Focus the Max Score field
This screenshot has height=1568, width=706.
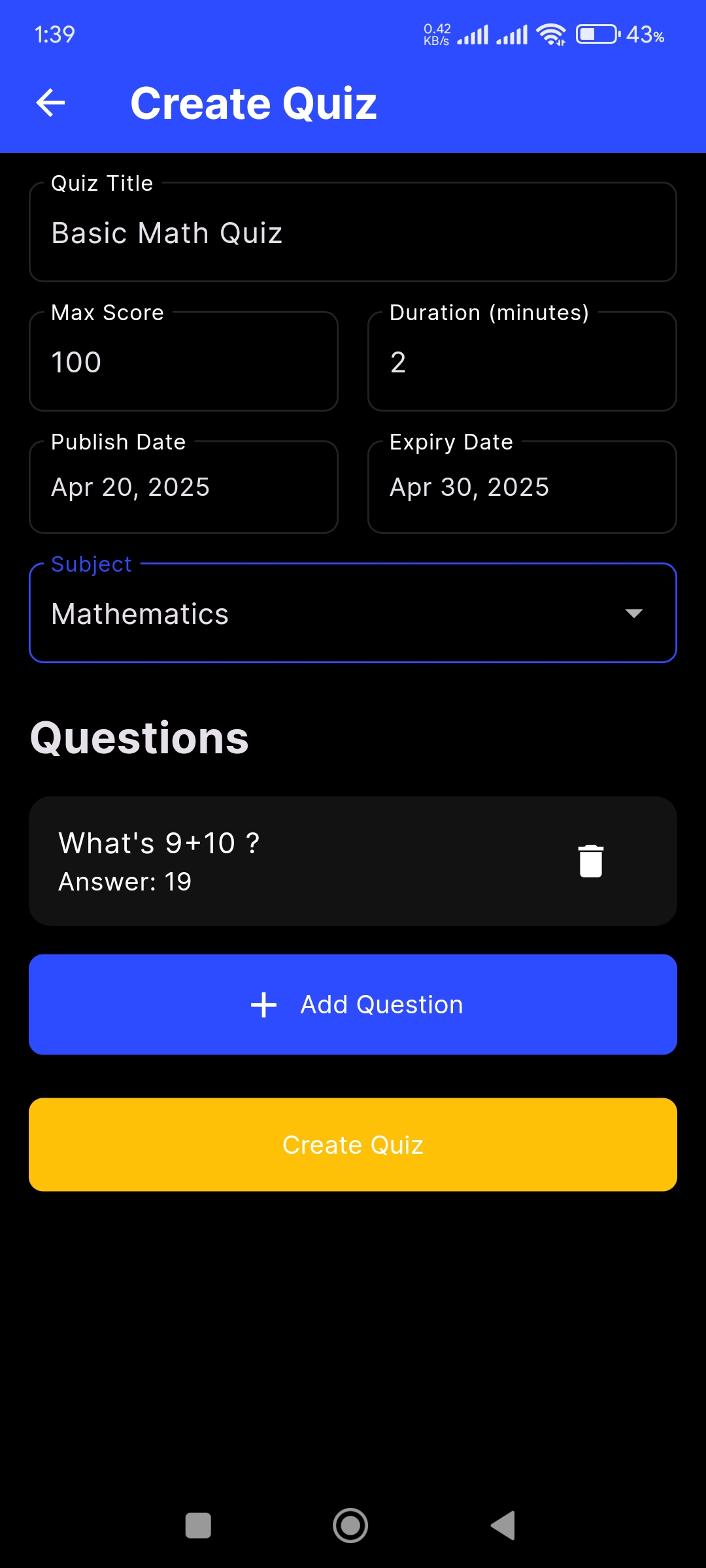pyautogui.click(x=184, y=362)
